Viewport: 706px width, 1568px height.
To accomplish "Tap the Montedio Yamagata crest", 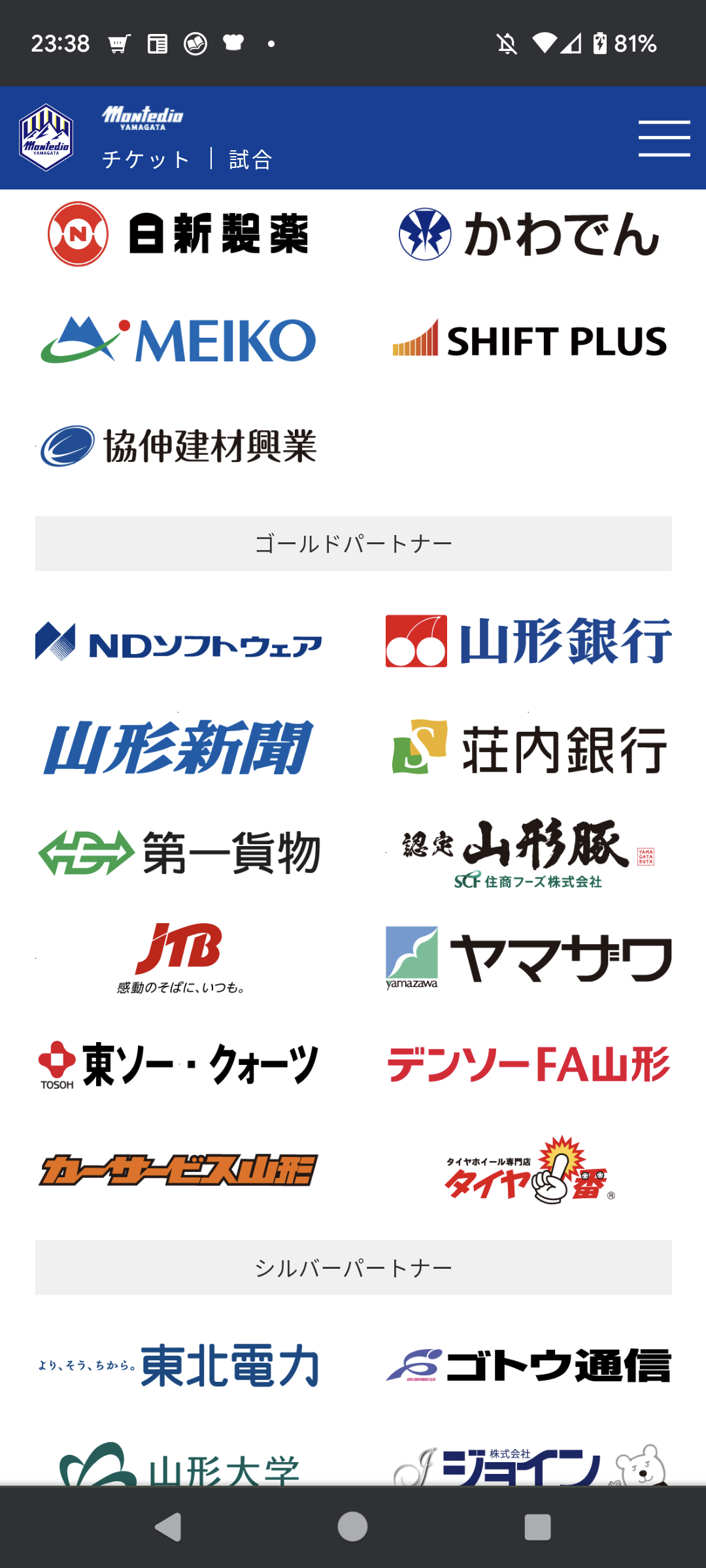I will [x=46, y=138].
